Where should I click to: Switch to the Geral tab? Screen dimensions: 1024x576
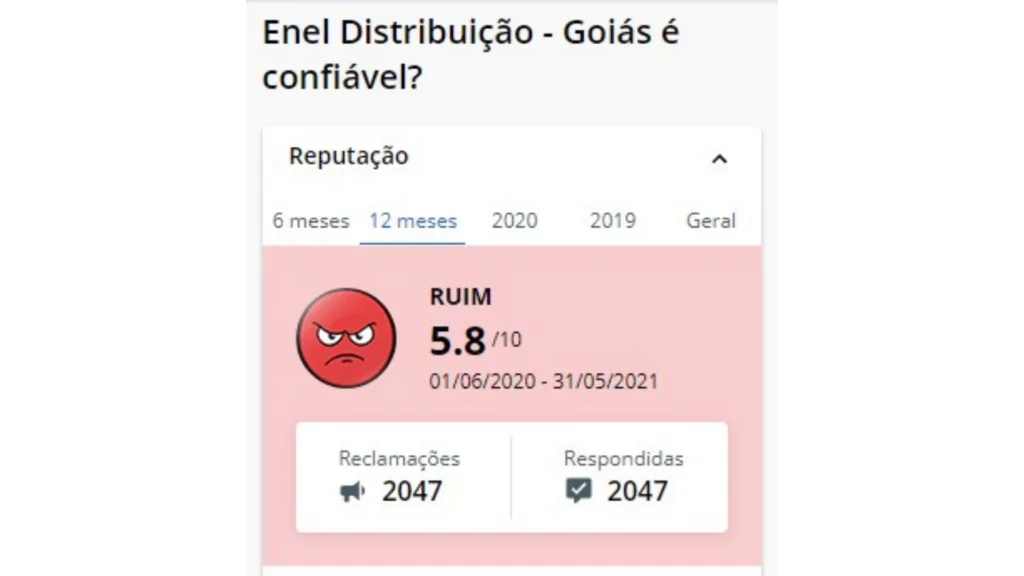click(710, 221)
